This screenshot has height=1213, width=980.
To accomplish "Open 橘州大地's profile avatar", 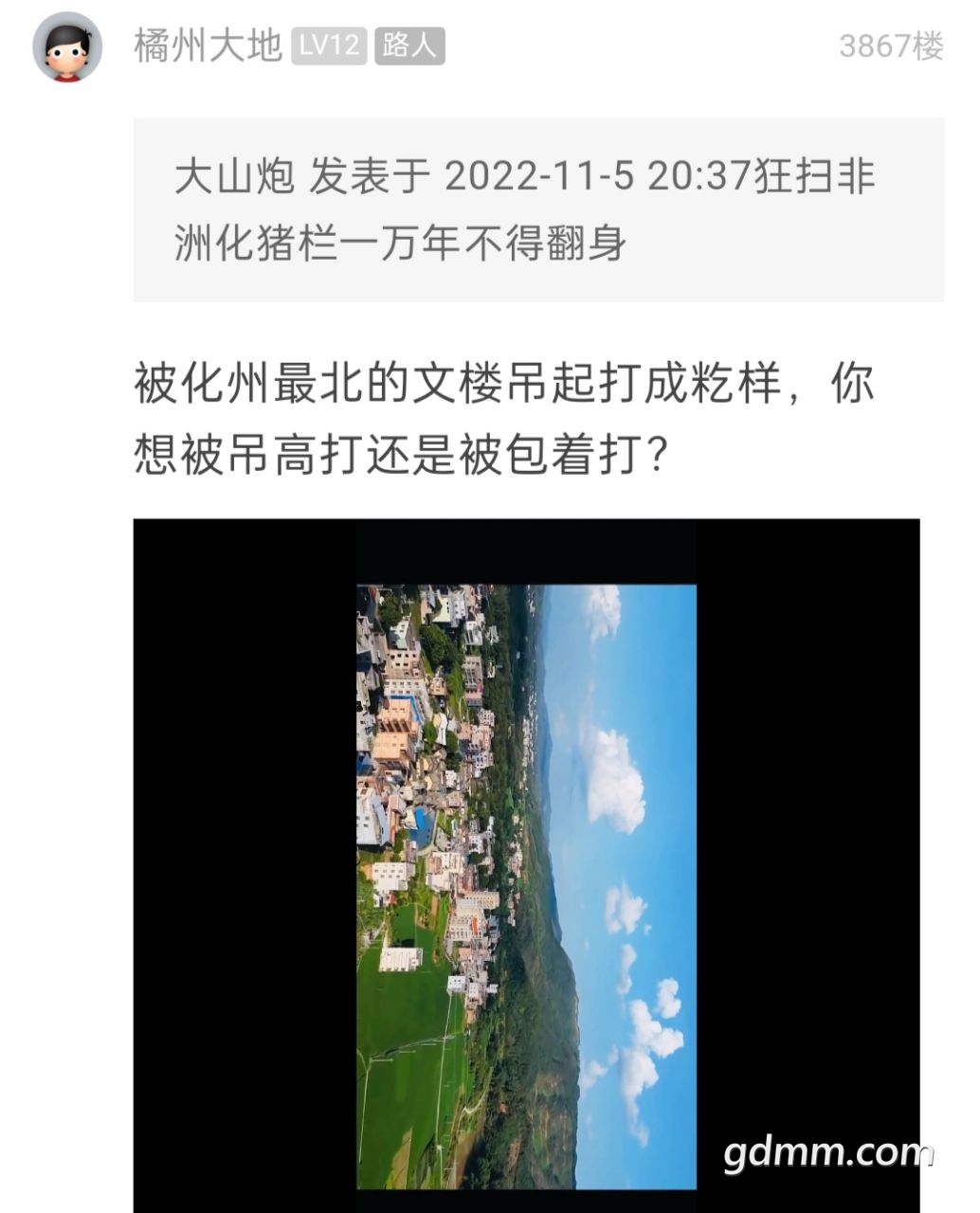I will [67, 47].
